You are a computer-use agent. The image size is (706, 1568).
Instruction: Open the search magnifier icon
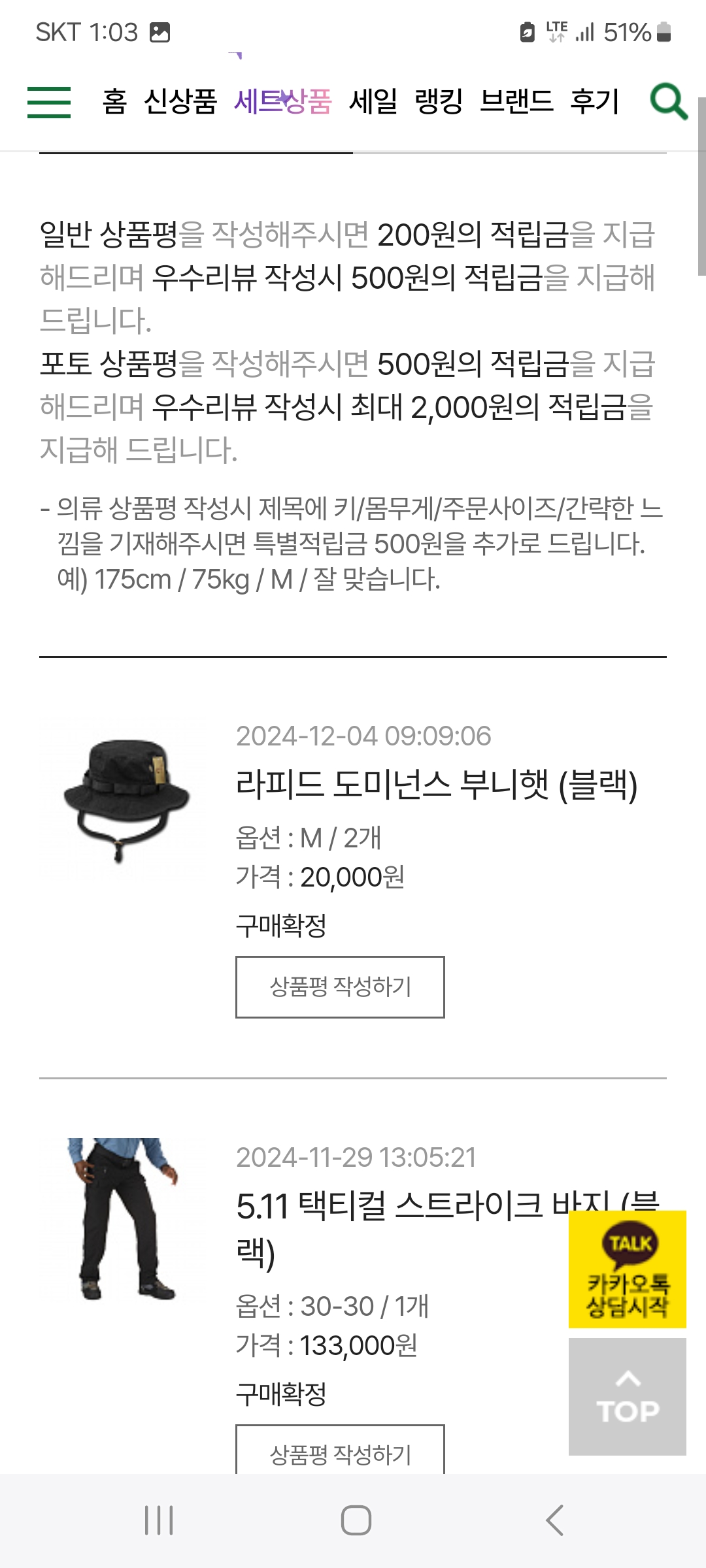tap(668, 102)
